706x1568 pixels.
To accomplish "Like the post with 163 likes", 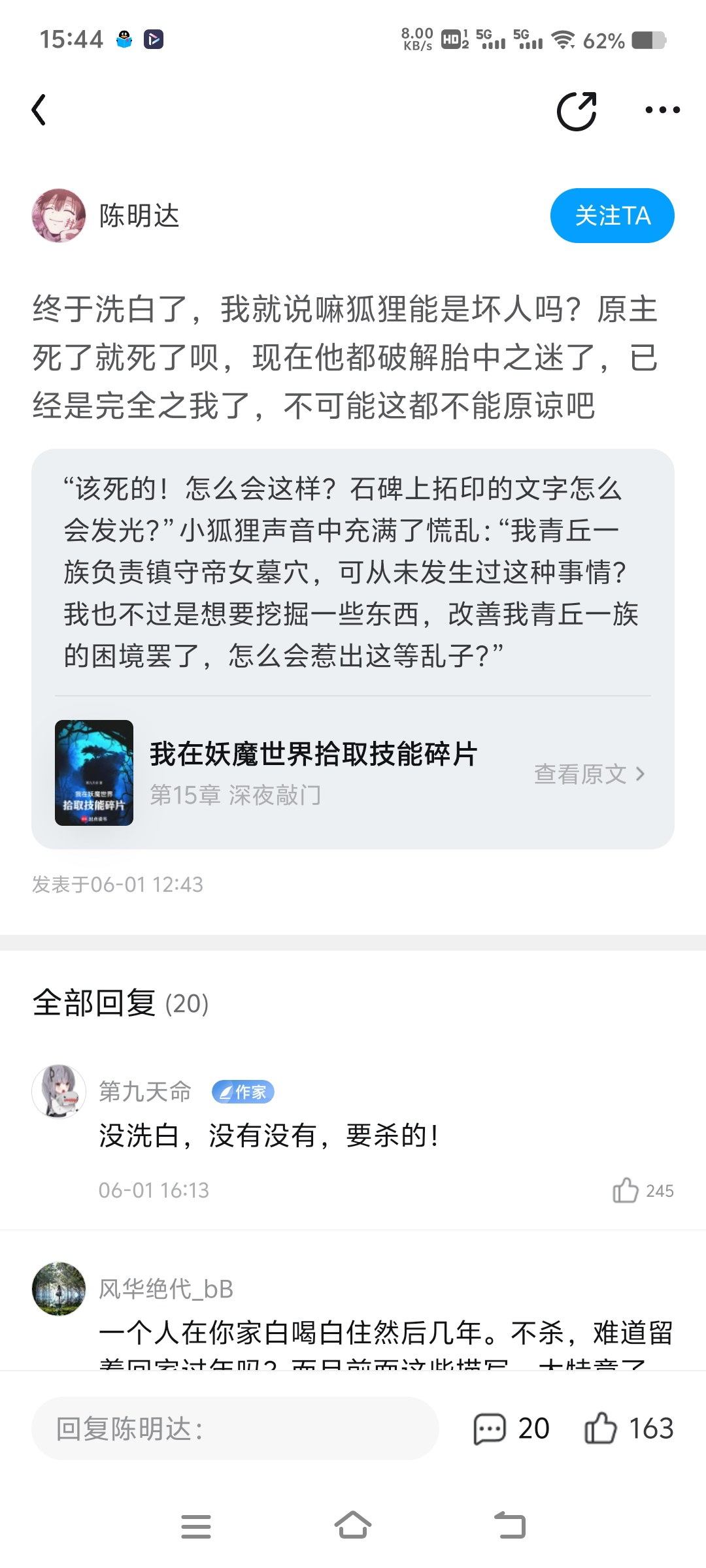I will (x=629, y=1428).
